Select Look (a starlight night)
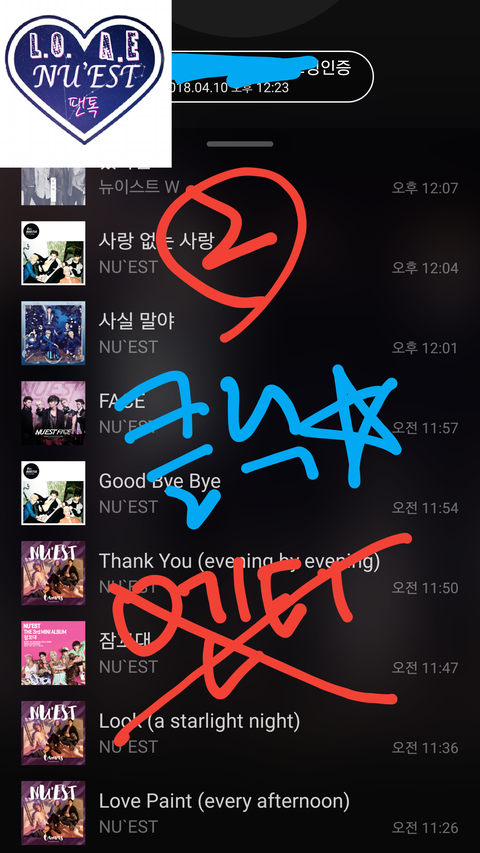Image resolution: width=480 pixels, height=853 pixels. [240, 733]
